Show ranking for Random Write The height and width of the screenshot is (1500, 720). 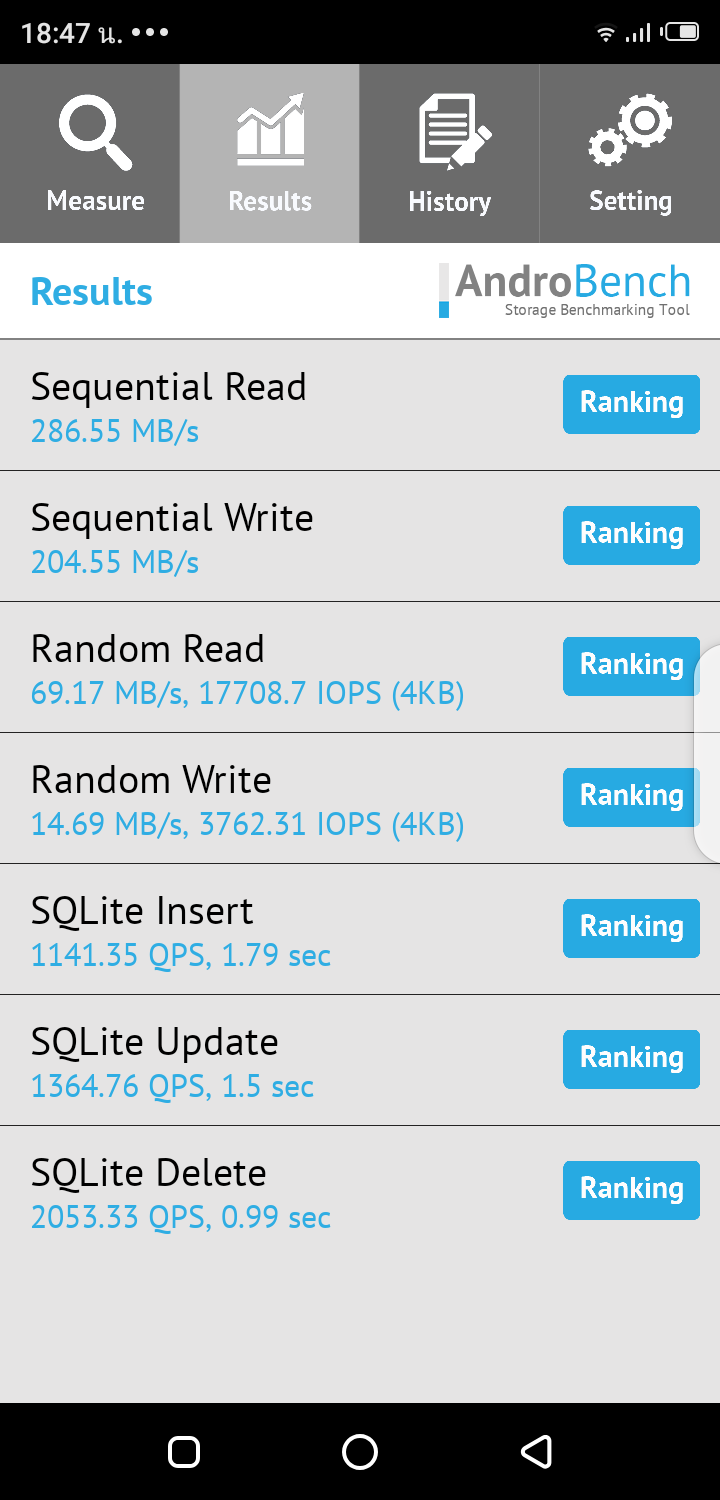click(x=629, y=797)
